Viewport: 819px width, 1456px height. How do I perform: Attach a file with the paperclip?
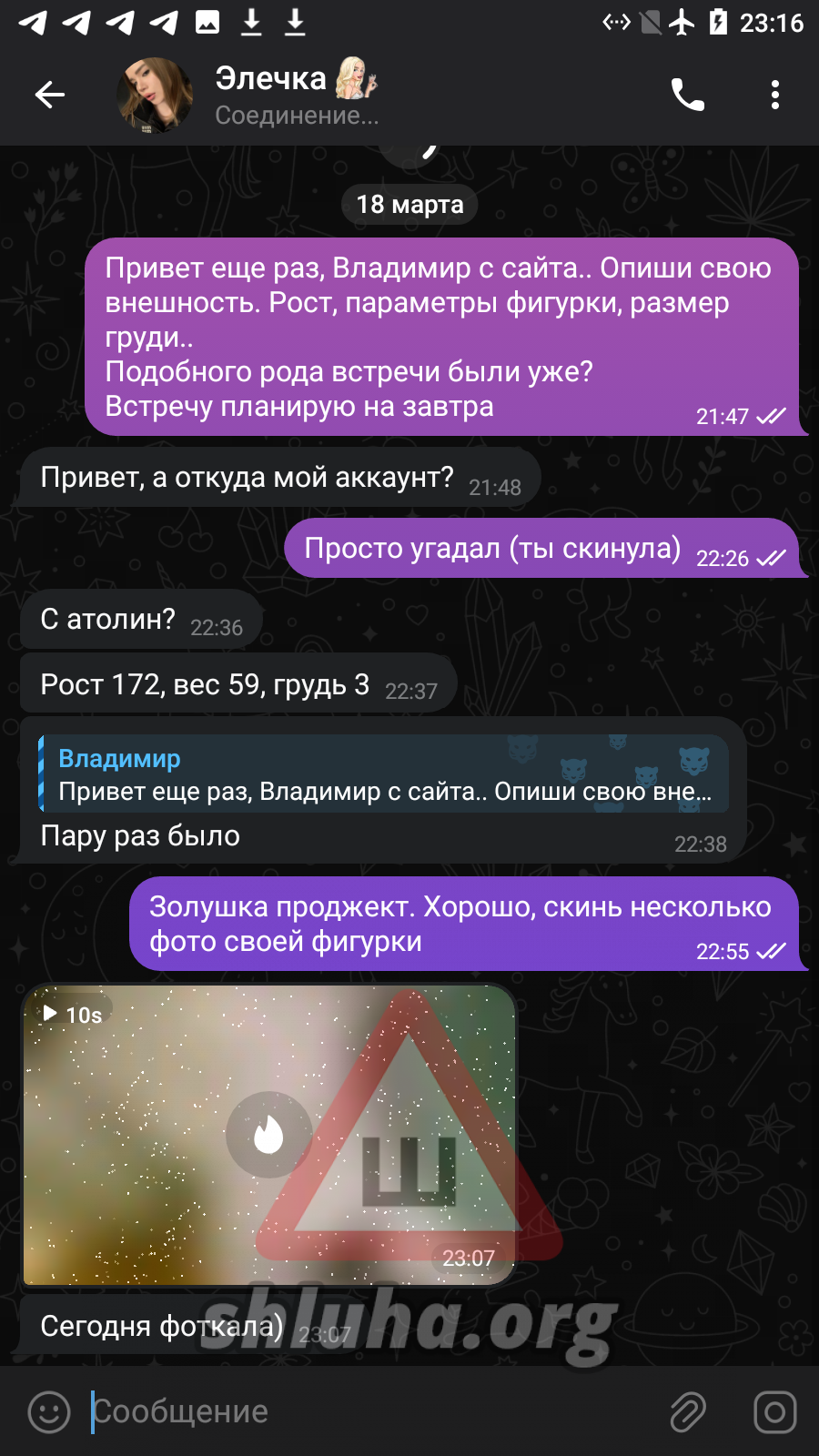(x=688, y=1412)
